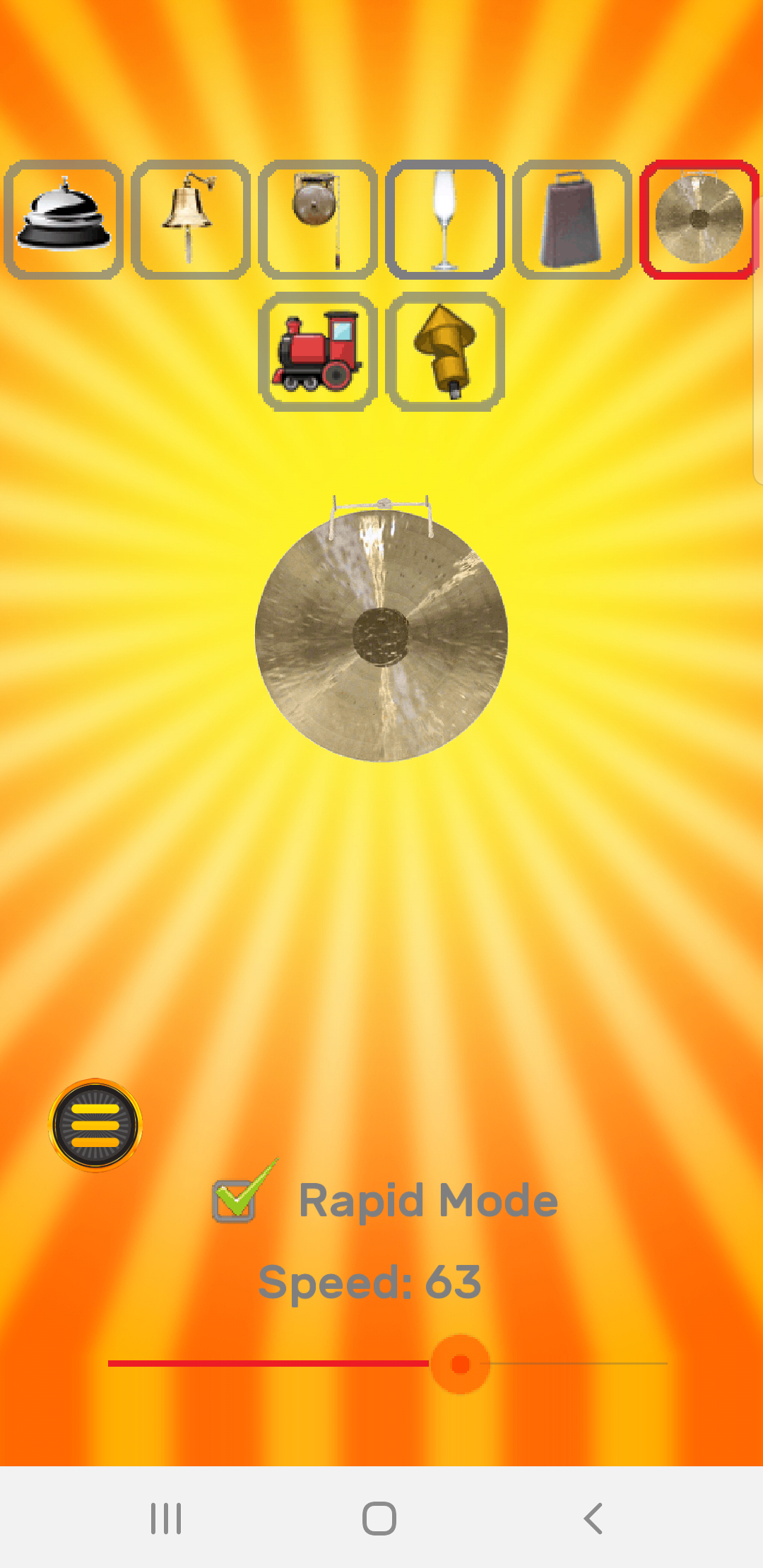763x1568 pixels.
Task: Select the hanging gong with mallet
Action: [x=318, y=220]
